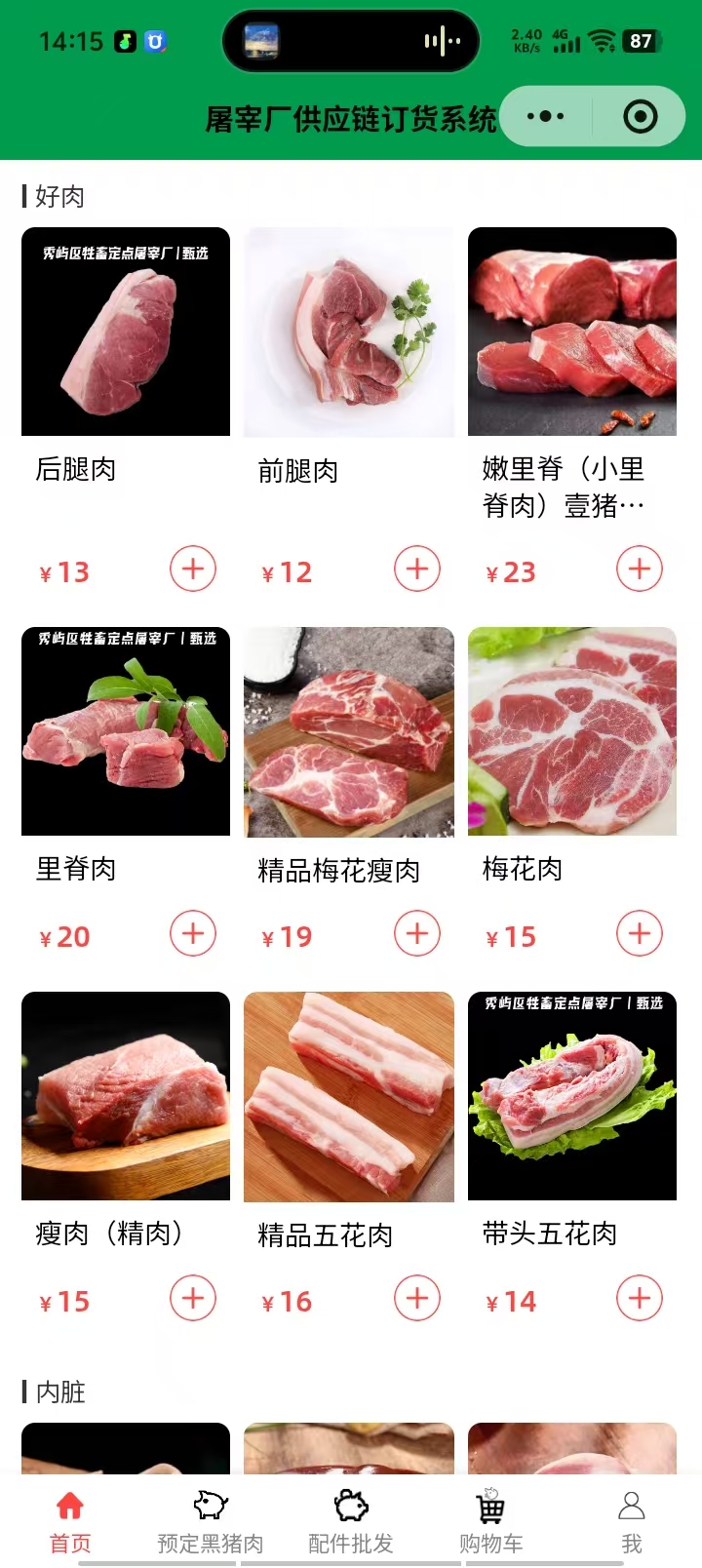Screen dimensions: 702x1568
Task: Add 瘦肉（精肉） to the cart
Action: point(193,1298)
